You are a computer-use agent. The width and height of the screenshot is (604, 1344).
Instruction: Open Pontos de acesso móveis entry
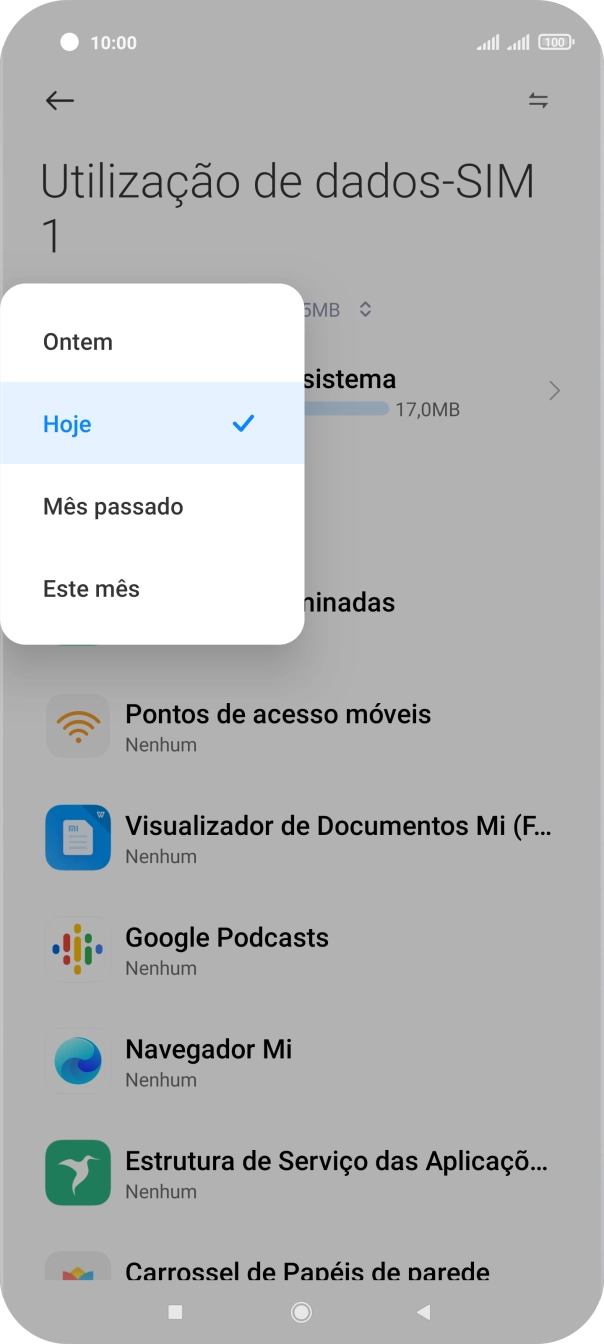[300, 727]
